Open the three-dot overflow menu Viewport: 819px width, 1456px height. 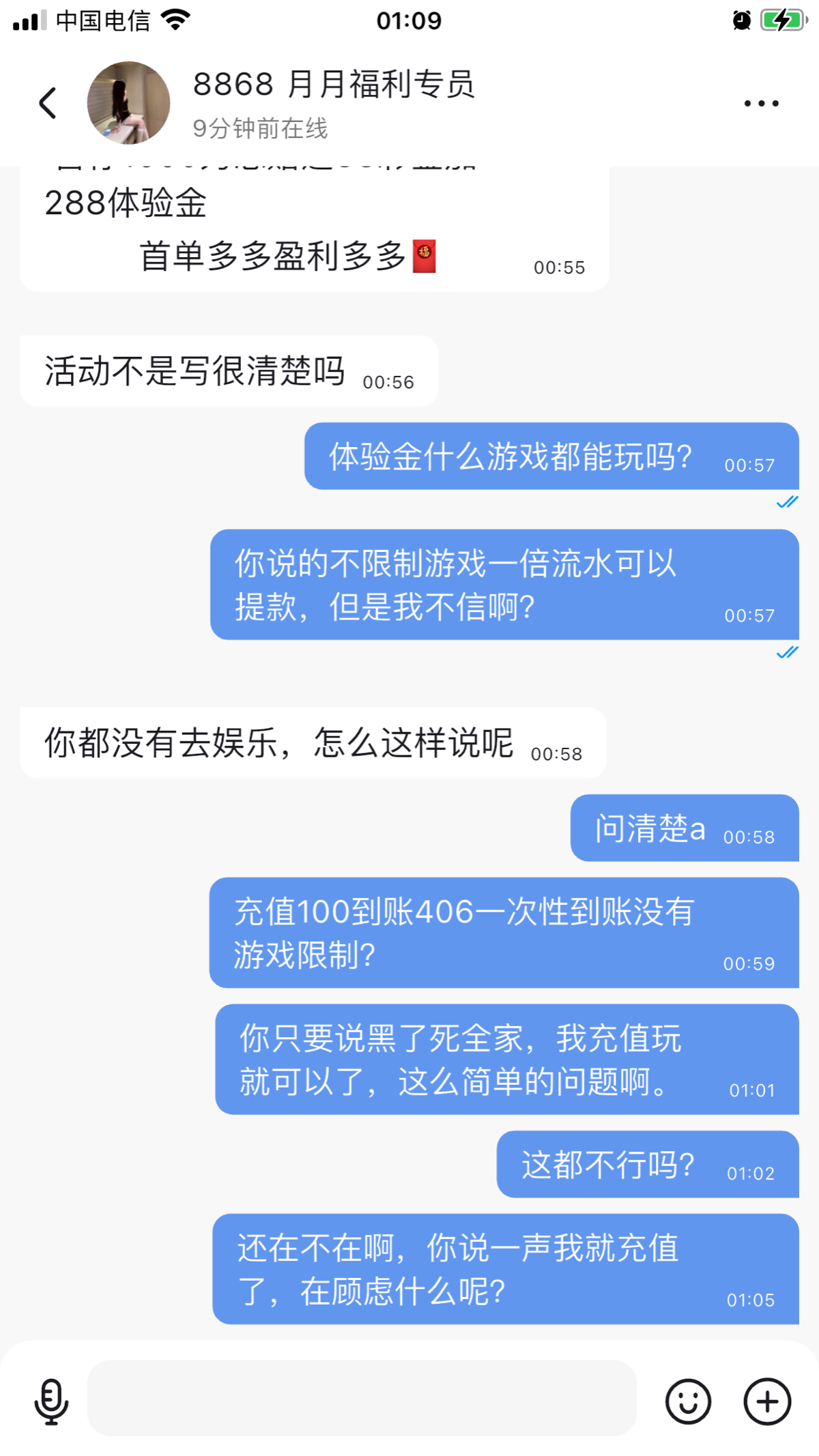pyautogui.click(x=761, y=104)
